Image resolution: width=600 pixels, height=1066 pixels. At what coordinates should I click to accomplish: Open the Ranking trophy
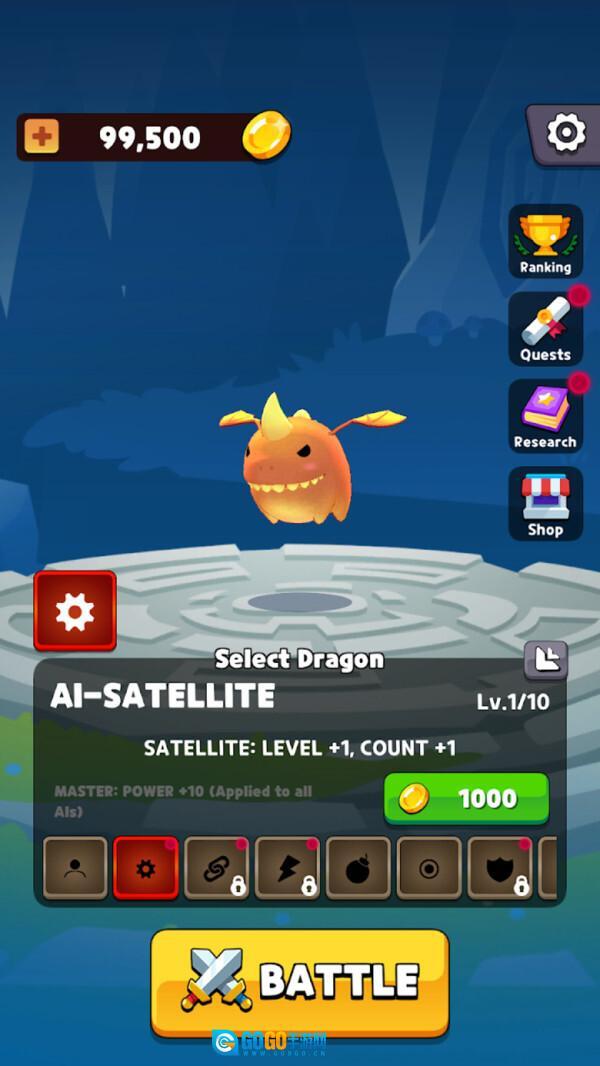point(545,241)
